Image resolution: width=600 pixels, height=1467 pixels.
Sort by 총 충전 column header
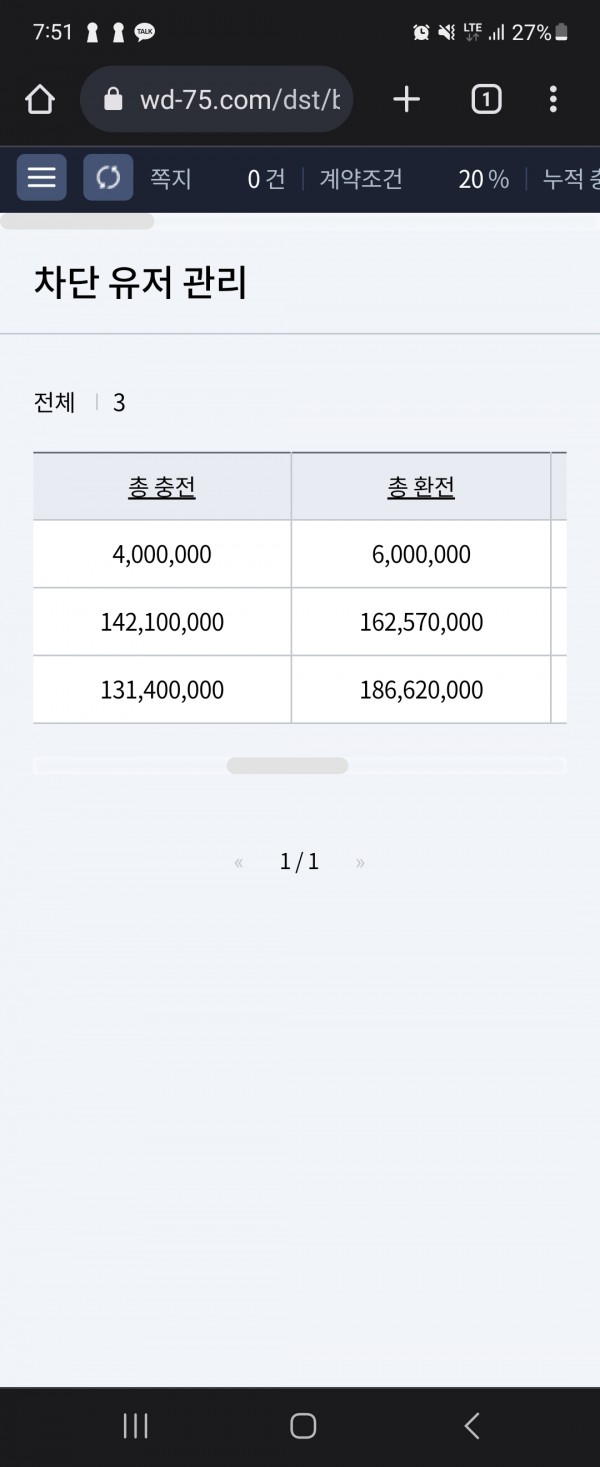[x=162, y=487]
